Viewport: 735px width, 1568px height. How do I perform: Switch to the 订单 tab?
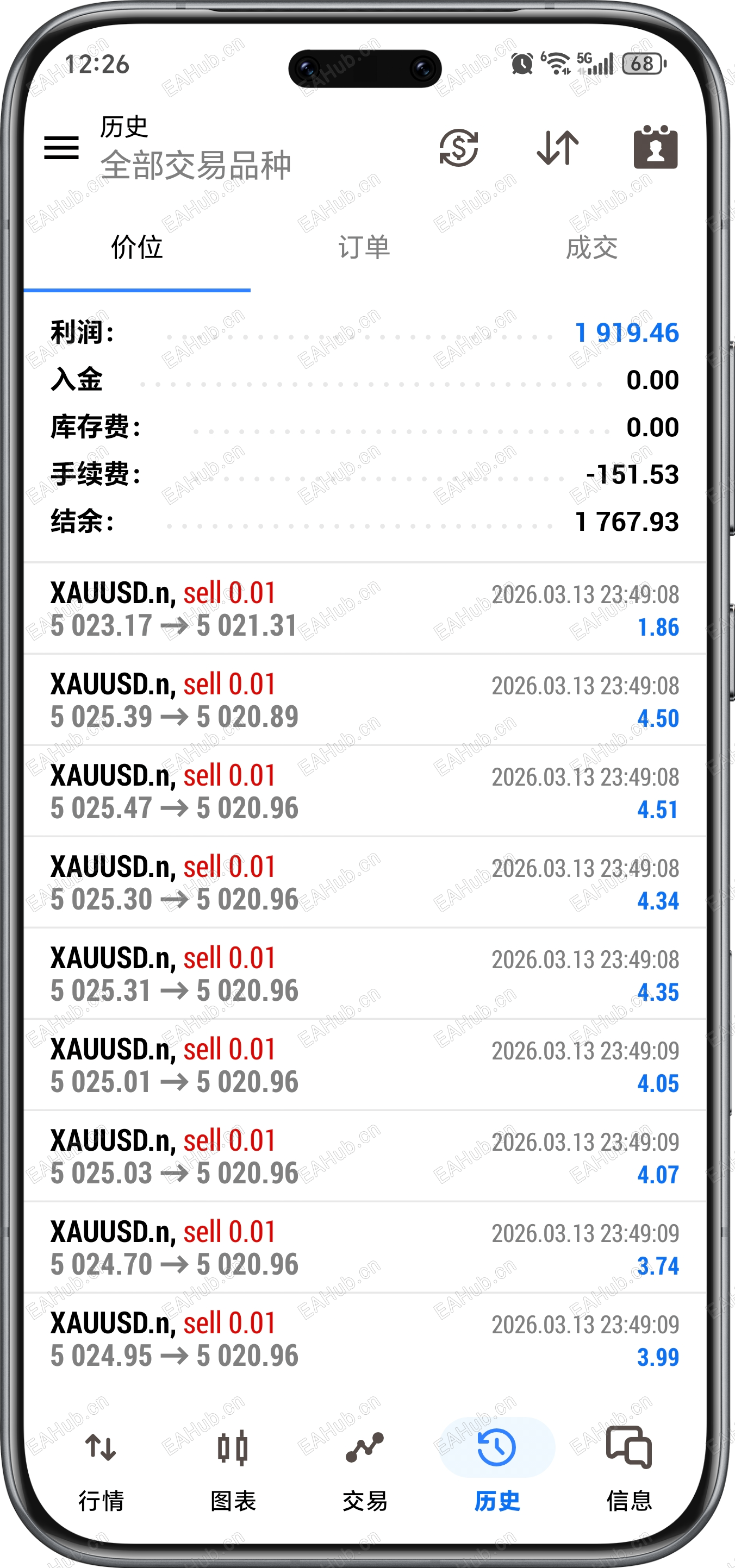click(x=364, y=248)
